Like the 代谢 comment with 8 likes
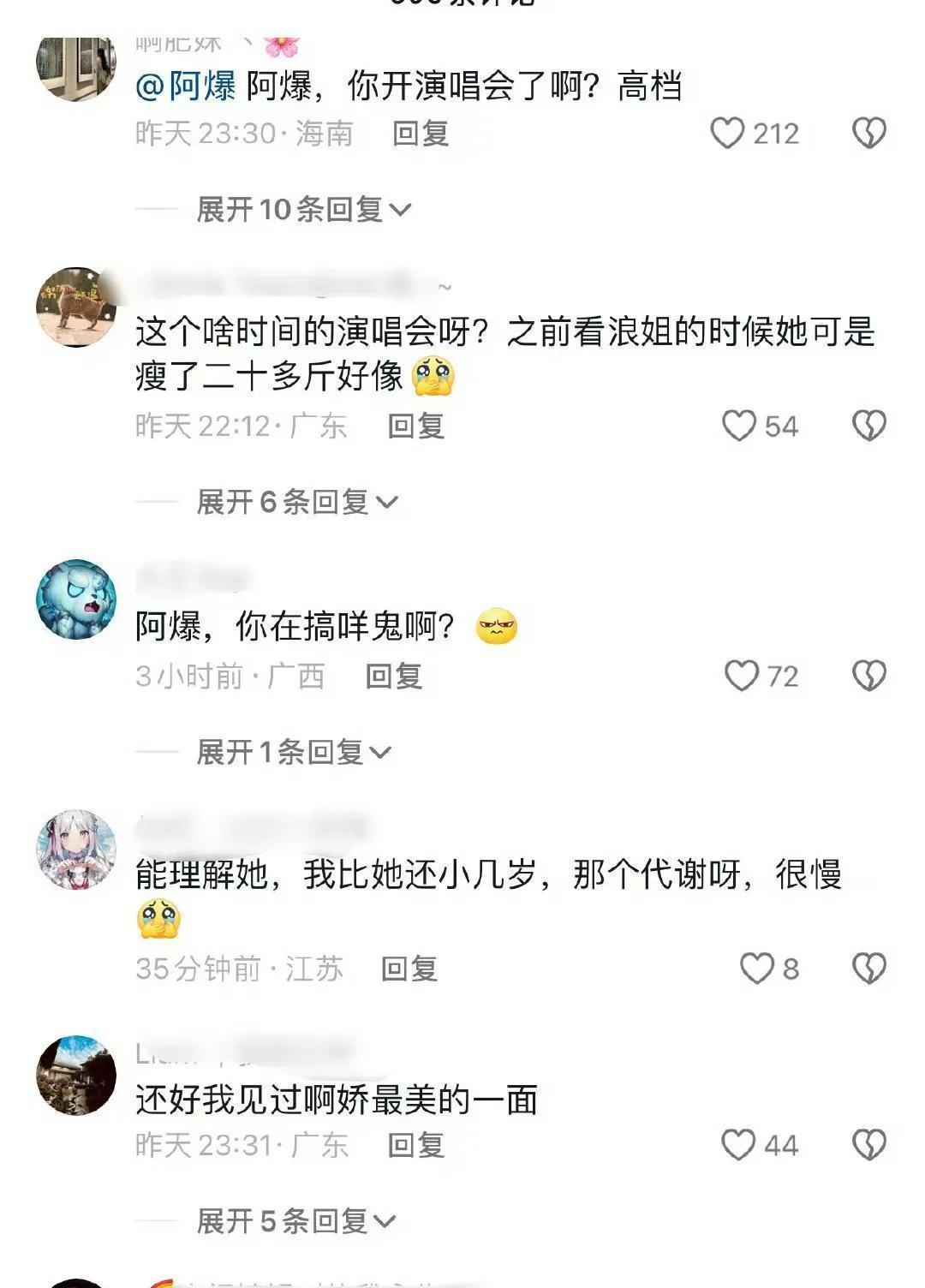Viewport: 925px width, 1288px height. [x=756, y=969]
